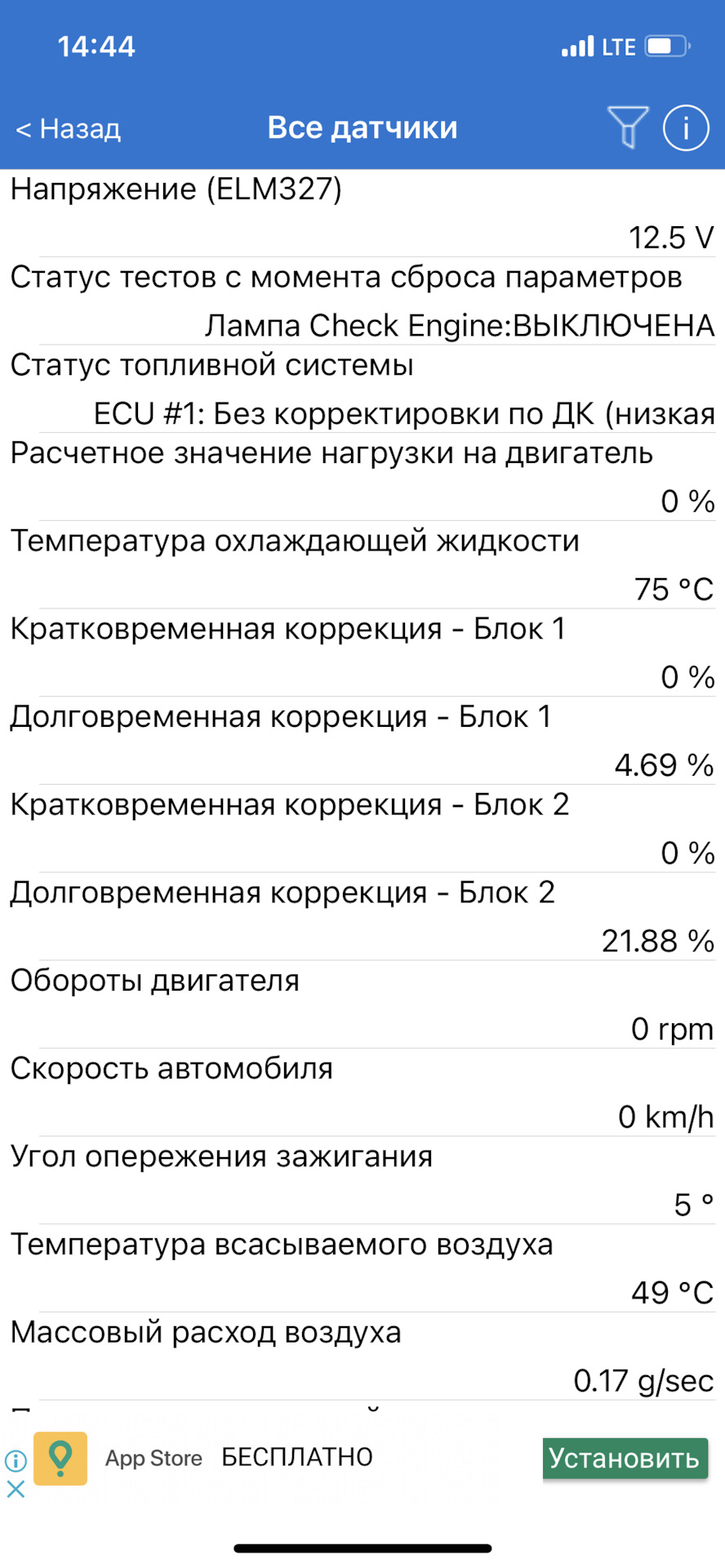The height and width of the screenshot is (1568, 725).
Task: Tap the LTE signal indicator
Action: coord(580,46)
